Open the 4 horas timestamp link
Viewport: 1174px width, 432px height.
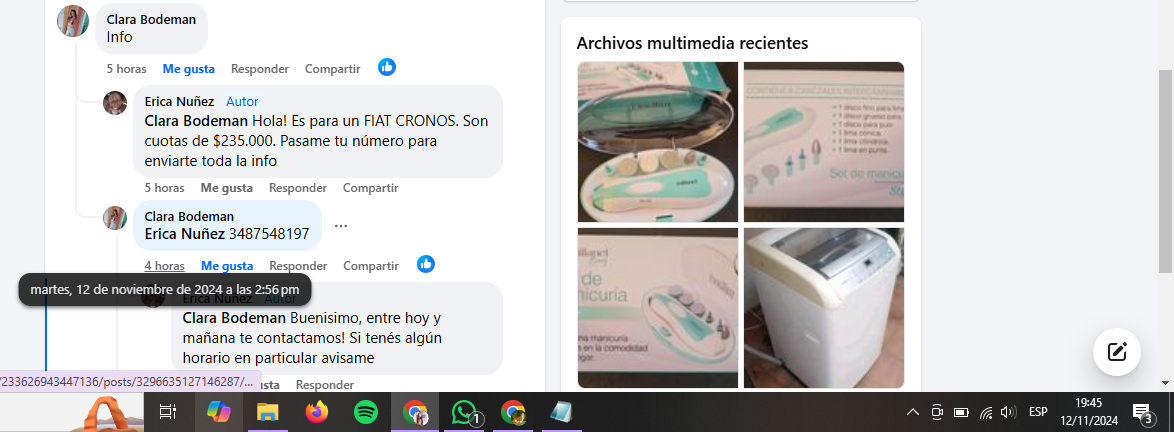[x=164, y=266]
